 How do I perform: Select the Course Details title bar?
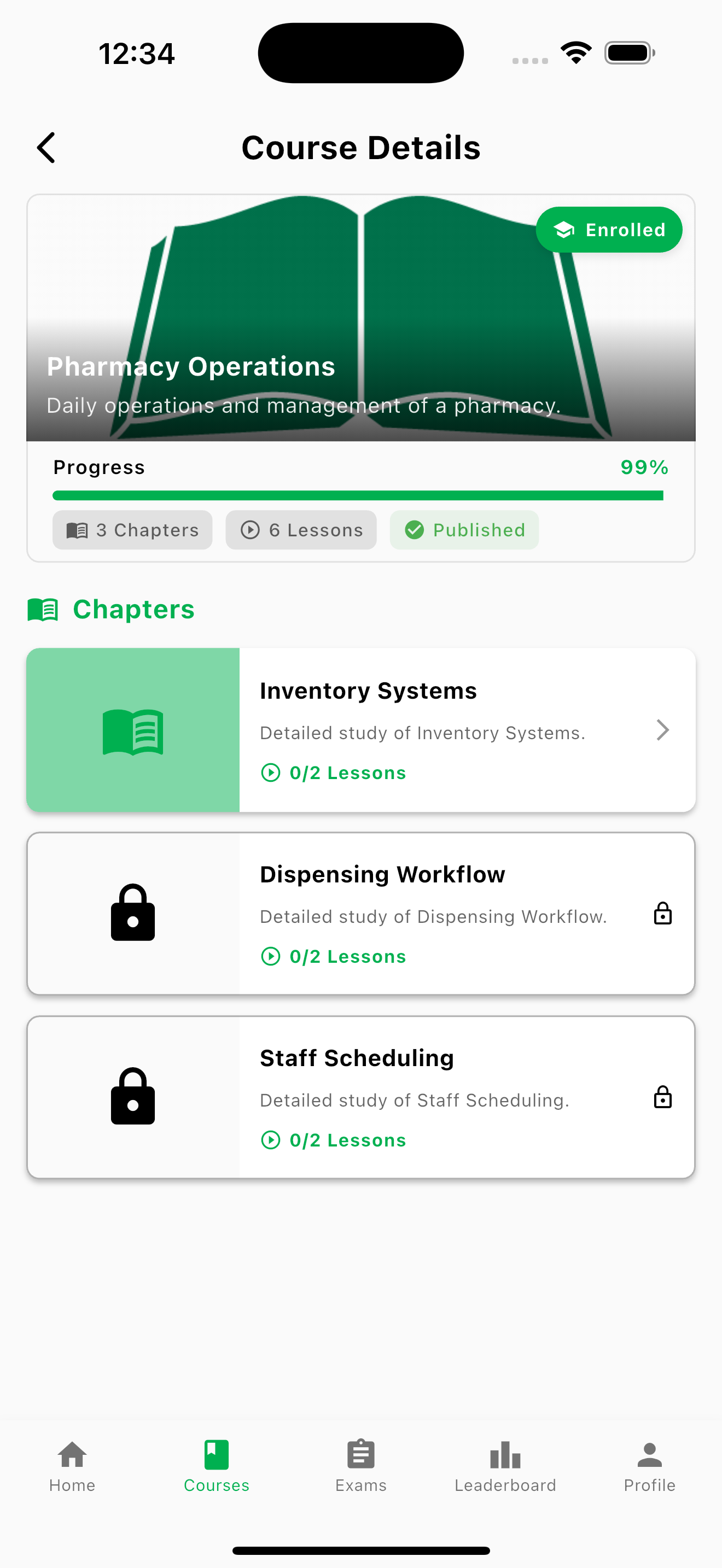point(361,147)
